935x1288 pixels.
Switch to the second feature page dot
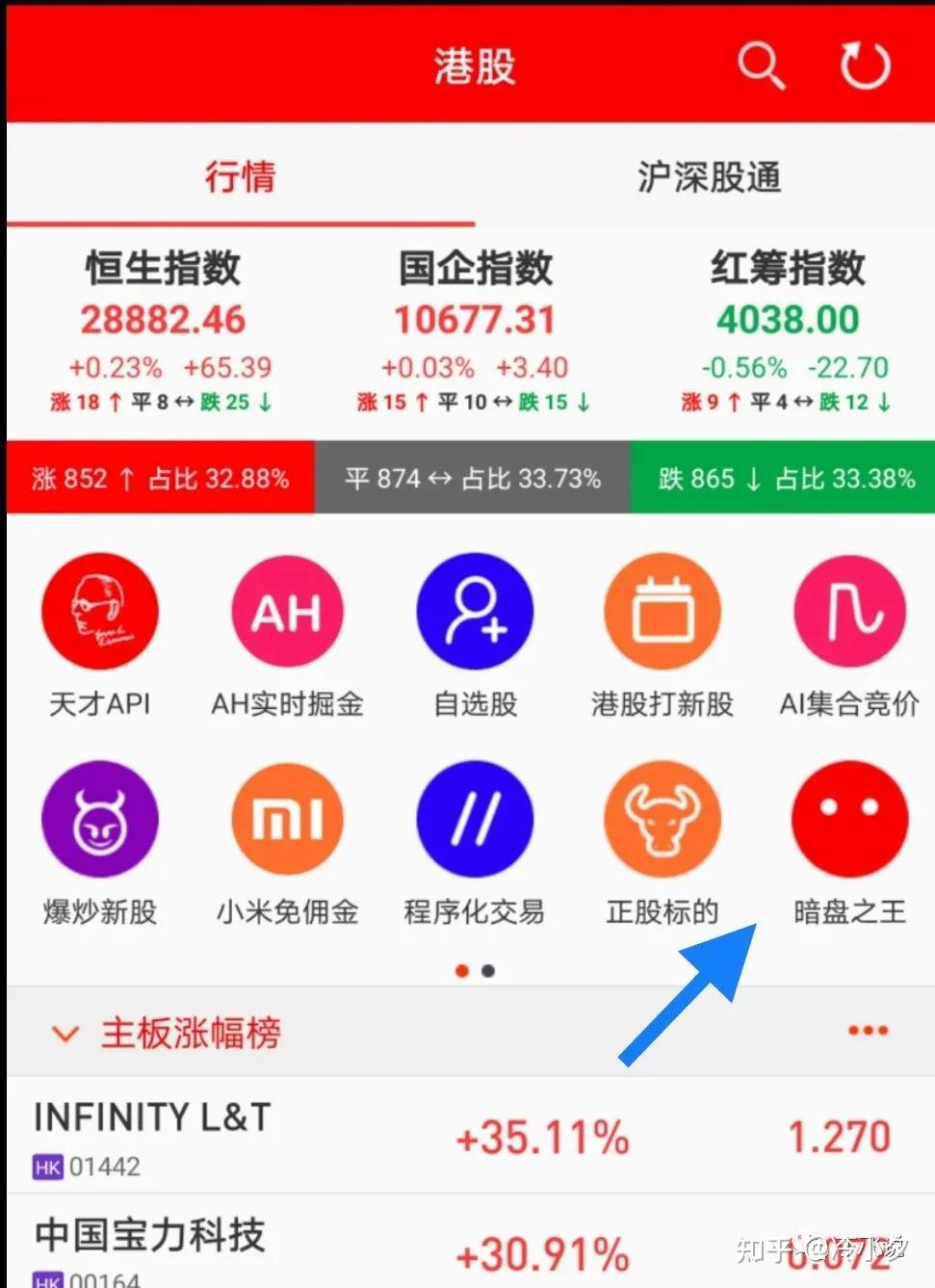click(486, 972)
